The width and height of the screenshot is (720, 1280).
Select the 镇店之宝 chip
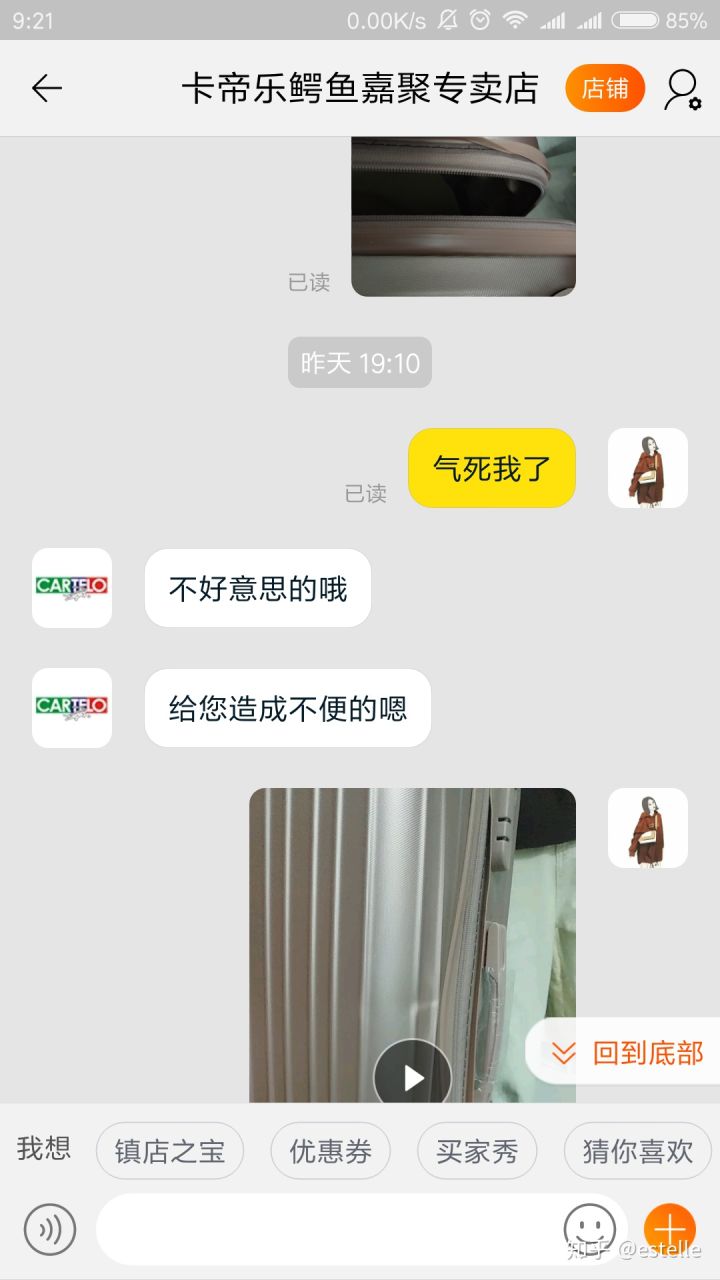tap(170, 1151)
